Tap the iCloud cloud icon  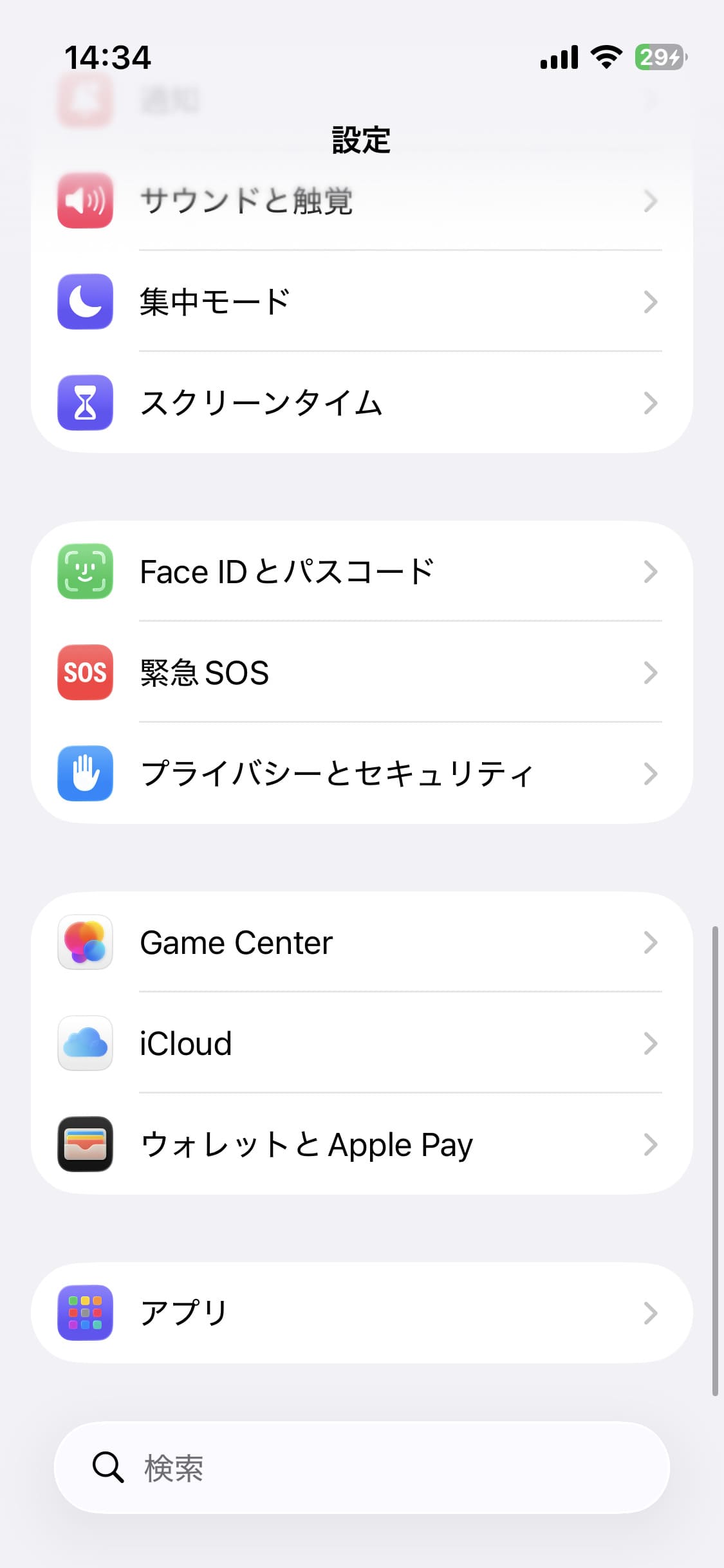coord(84,1043)
